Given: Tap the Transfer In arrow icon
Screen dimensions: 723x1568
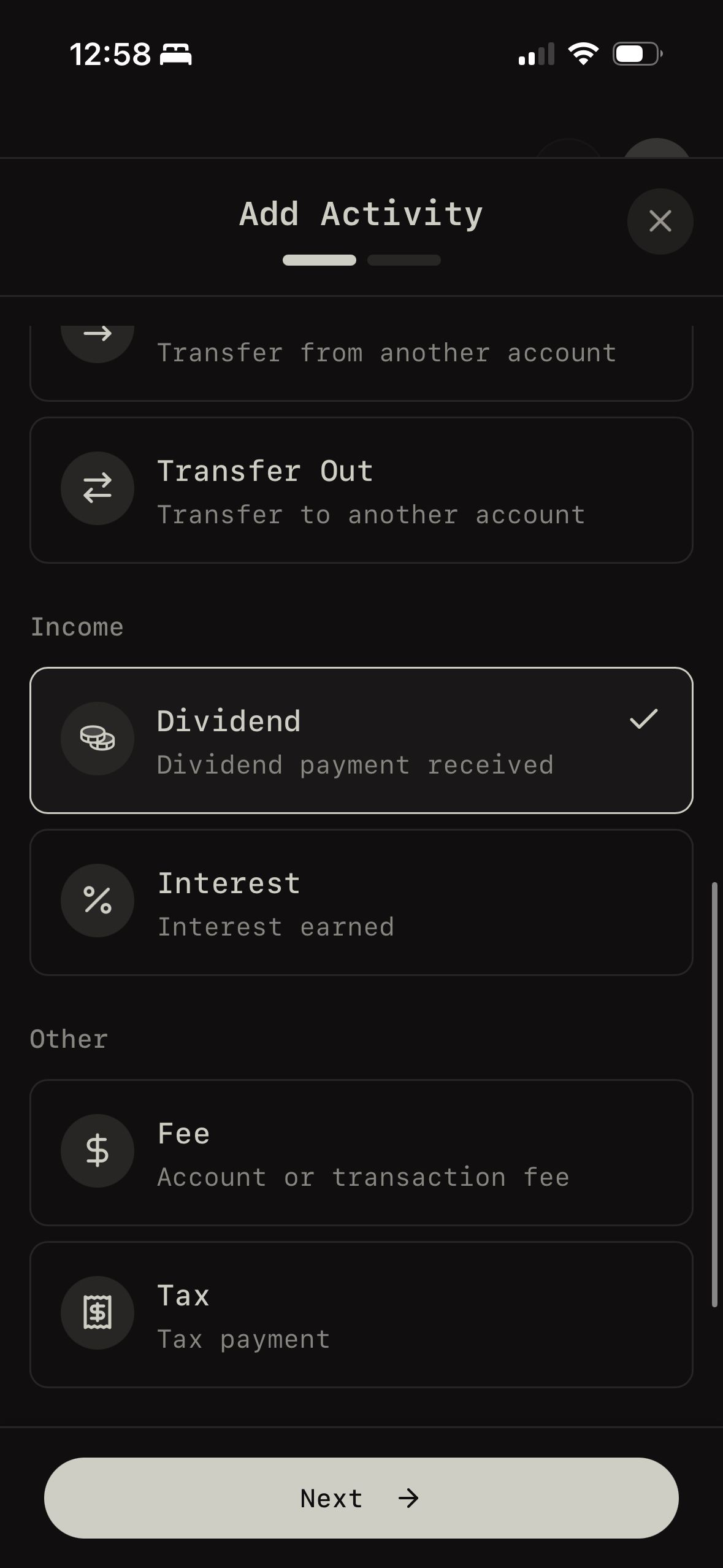Looking at the screenshot, I should [98, 334].
